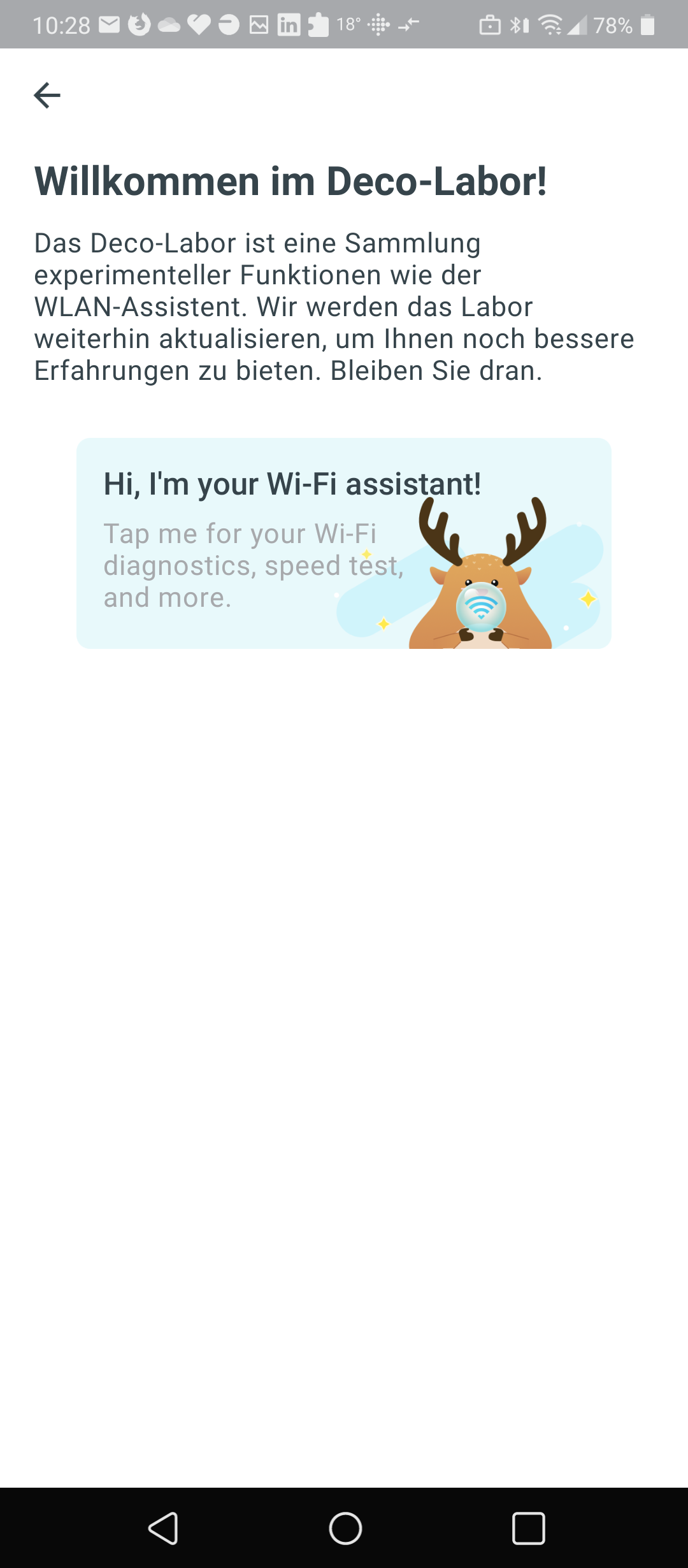The image size is (688, 1568).
Task: Open the Wi-Fi assistant card
Action: (344, 543)
